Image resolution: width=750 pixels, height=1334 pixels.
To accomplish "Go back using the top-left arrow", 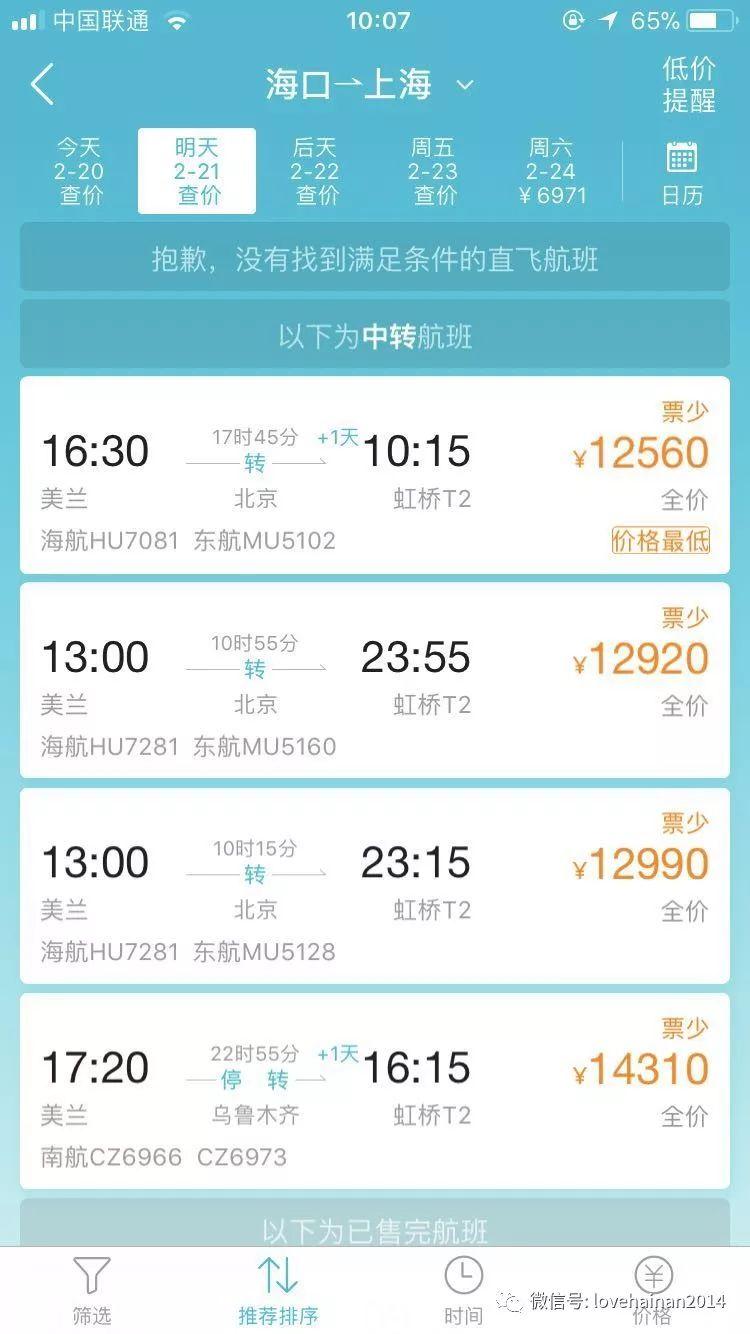I will (42, 86).
